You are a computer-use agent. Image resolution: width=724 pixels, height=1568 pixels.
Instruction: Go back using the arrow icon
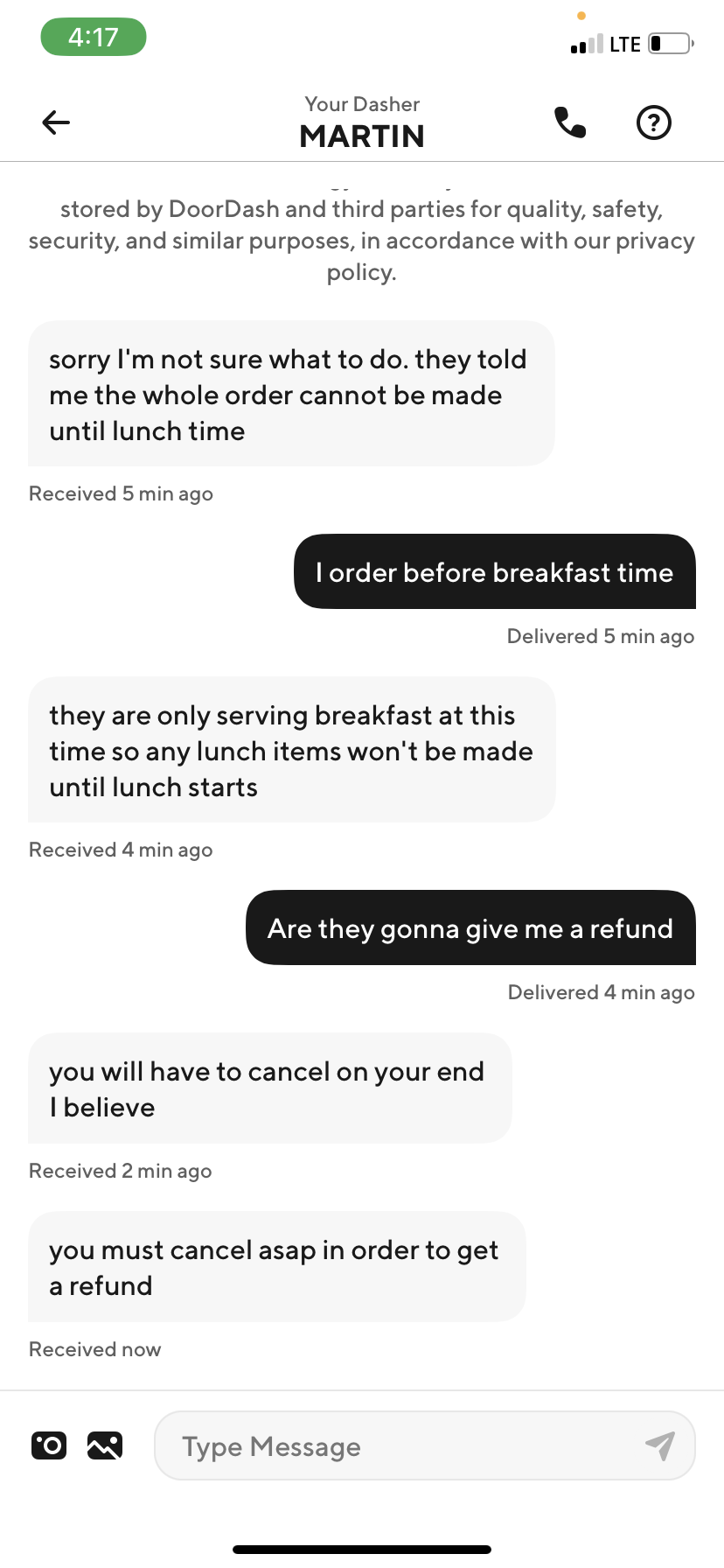coord(56,122)
